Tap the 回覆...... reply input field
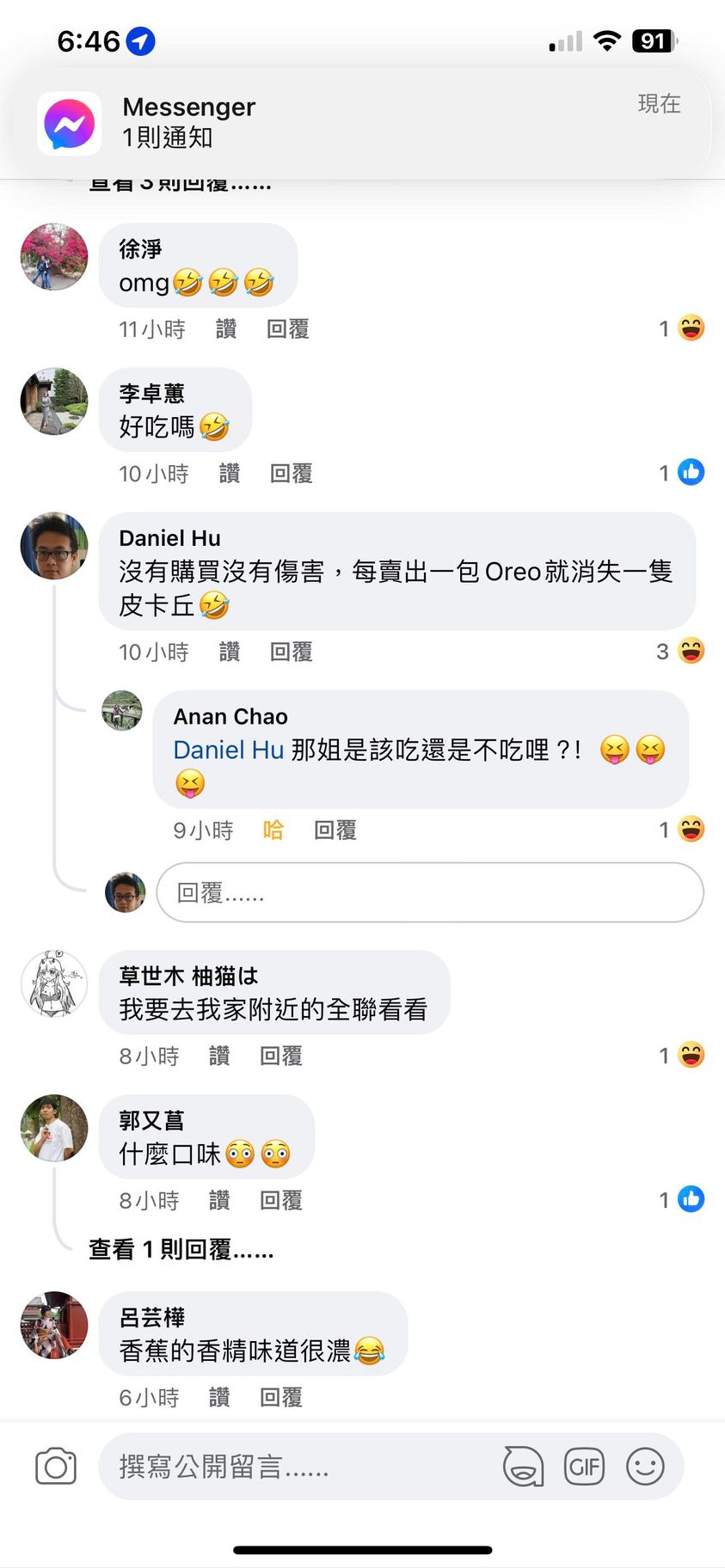The width and height of the screenshot is (725, 1568). tap(429, 893)
